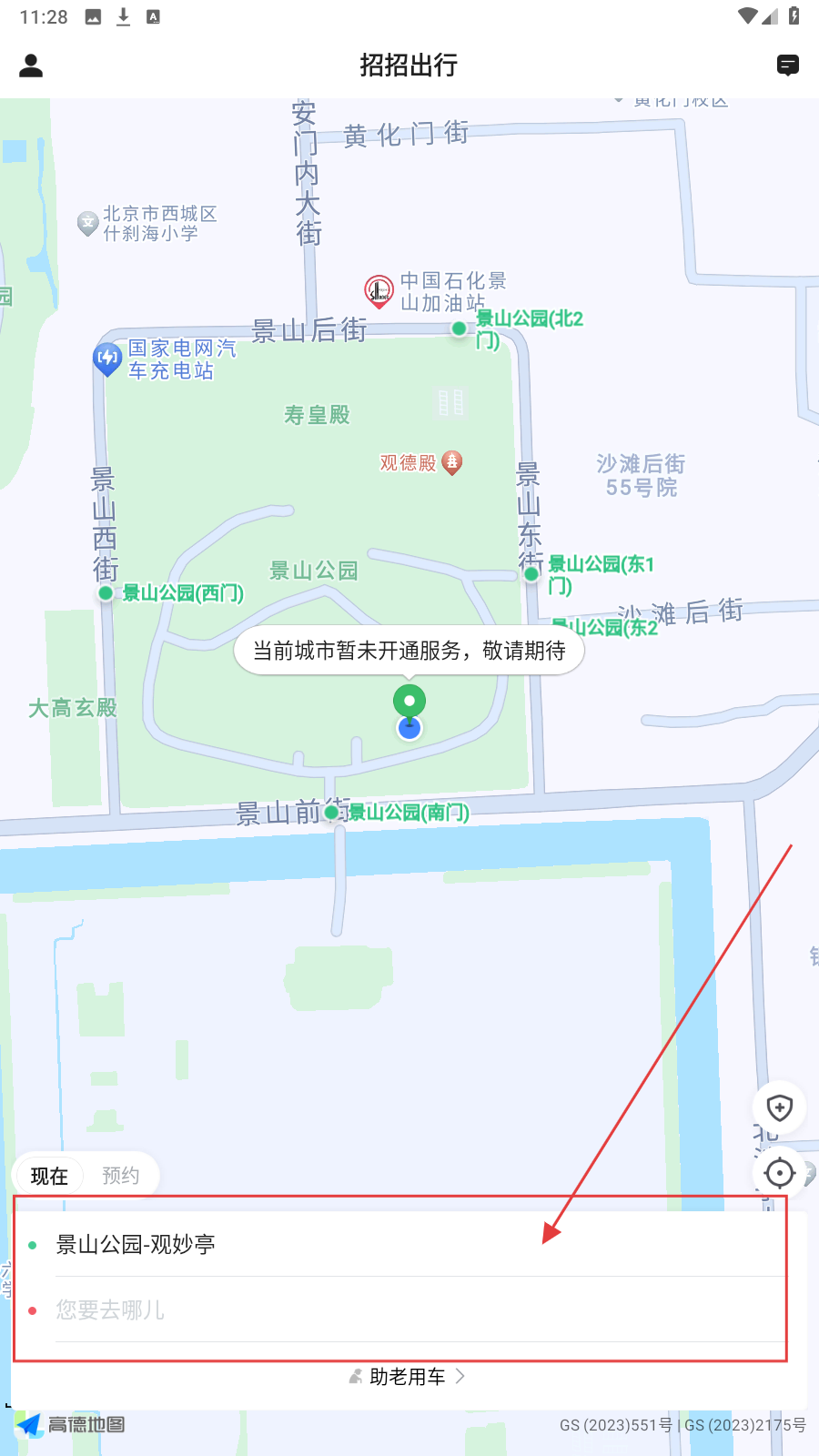Select the 现在 tab
This screenshot has height=1456, width=819.
point(49,1176)
